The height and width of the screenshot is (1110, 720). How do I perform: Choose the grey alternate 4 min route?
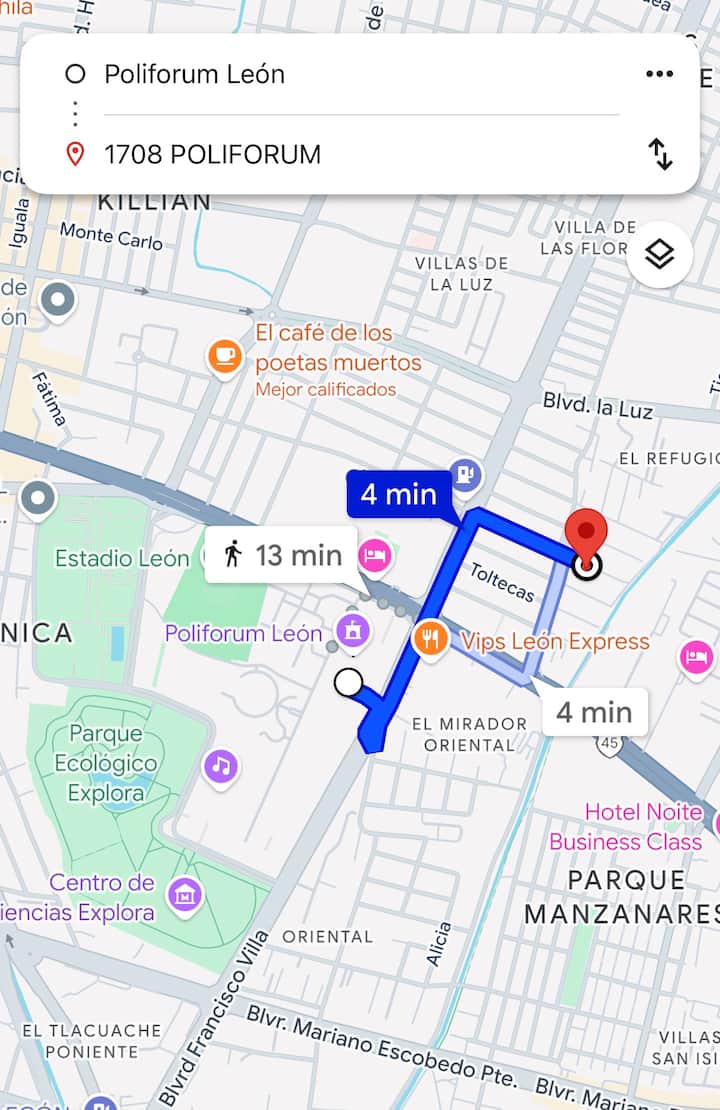coord(594,712)
